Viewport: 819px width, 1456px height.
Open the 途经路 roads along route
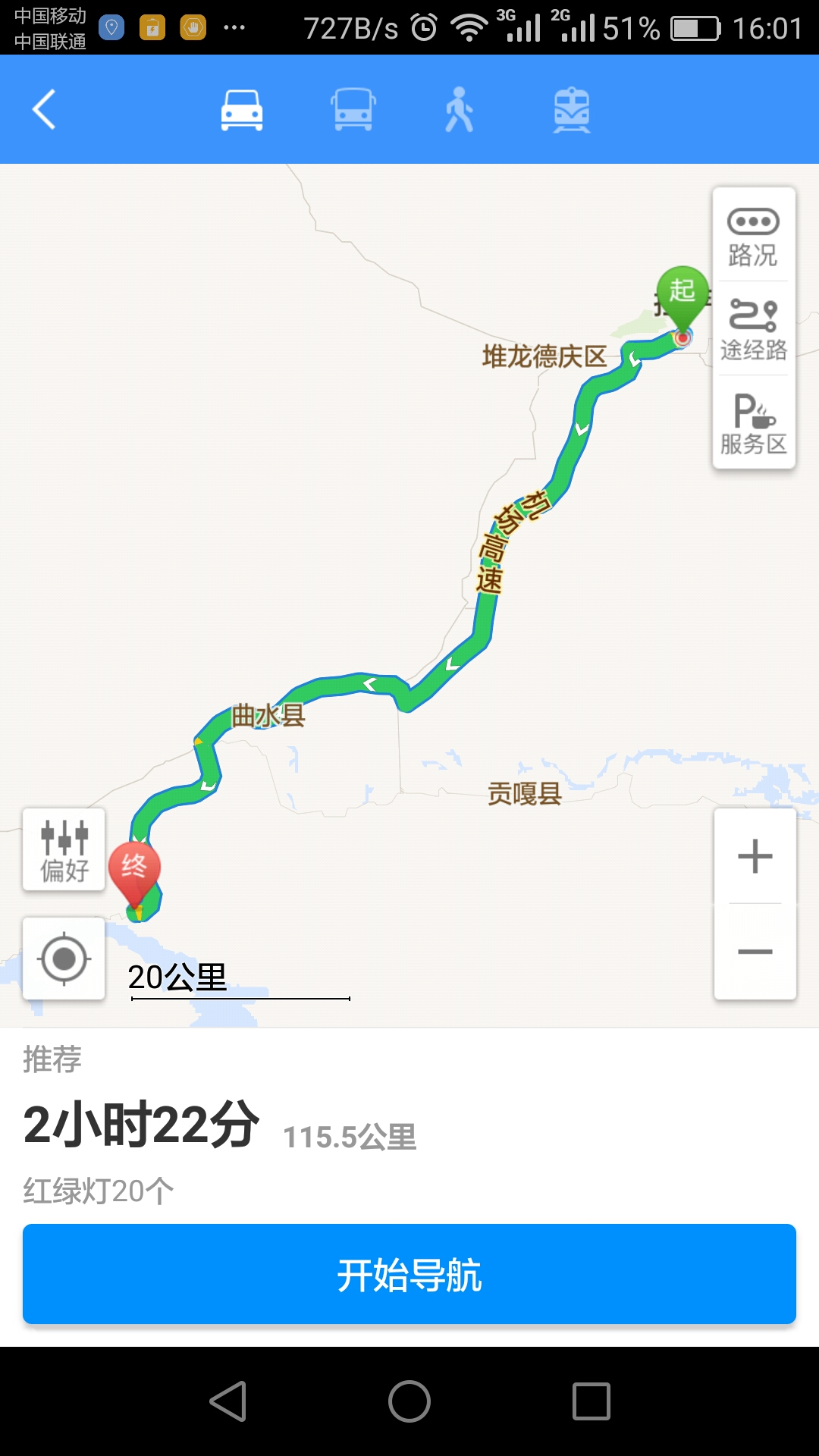(753, 329)
